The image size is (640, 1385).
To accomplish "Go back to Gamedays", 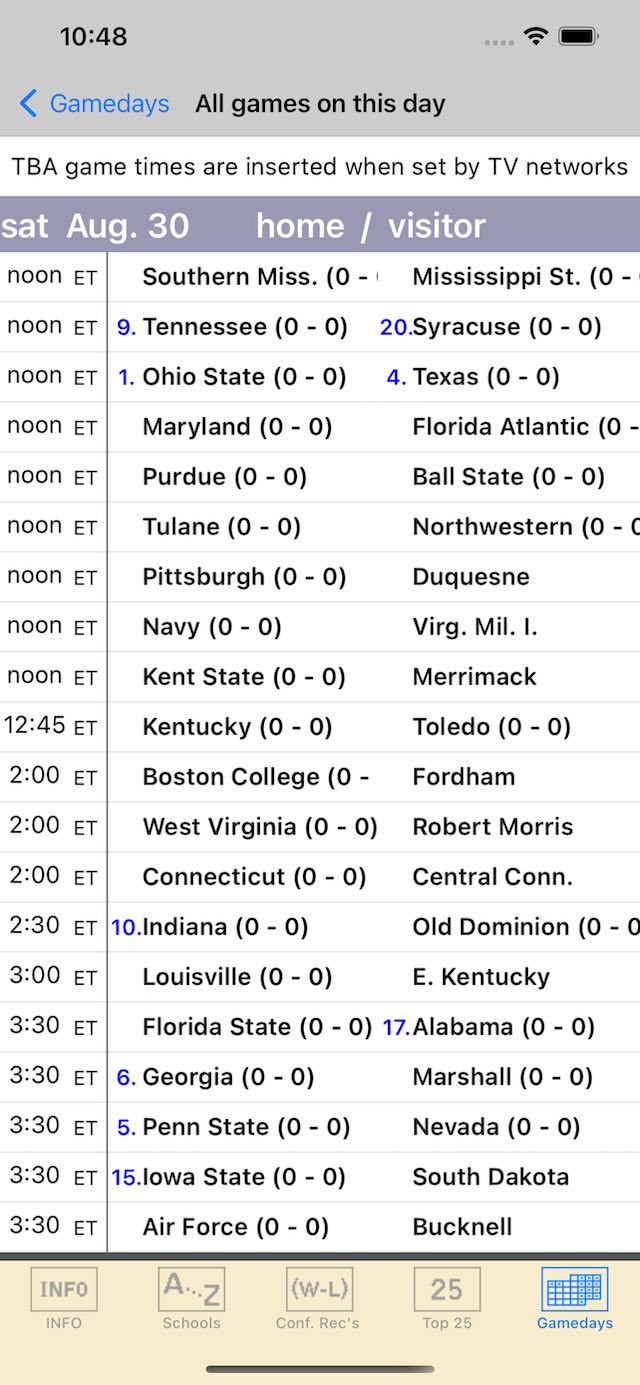I will (x=94, y=104).
